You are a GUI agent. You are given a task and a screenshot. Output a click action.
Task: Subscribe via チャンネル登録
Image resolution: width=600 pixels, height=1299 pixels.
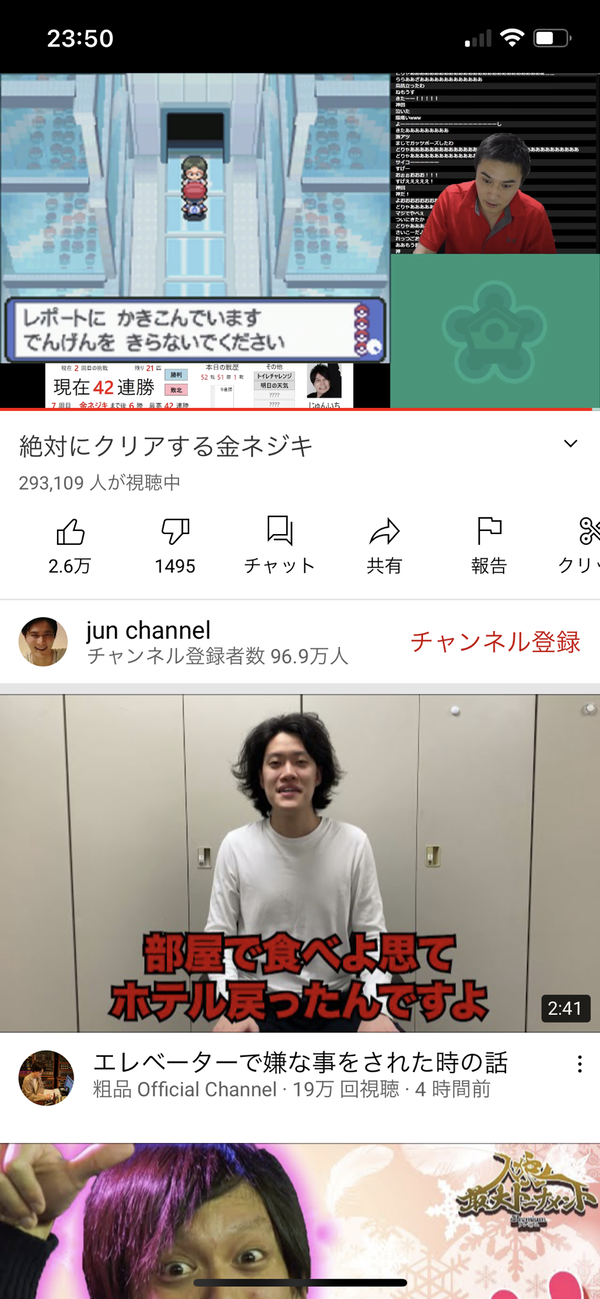click(495, 642)
